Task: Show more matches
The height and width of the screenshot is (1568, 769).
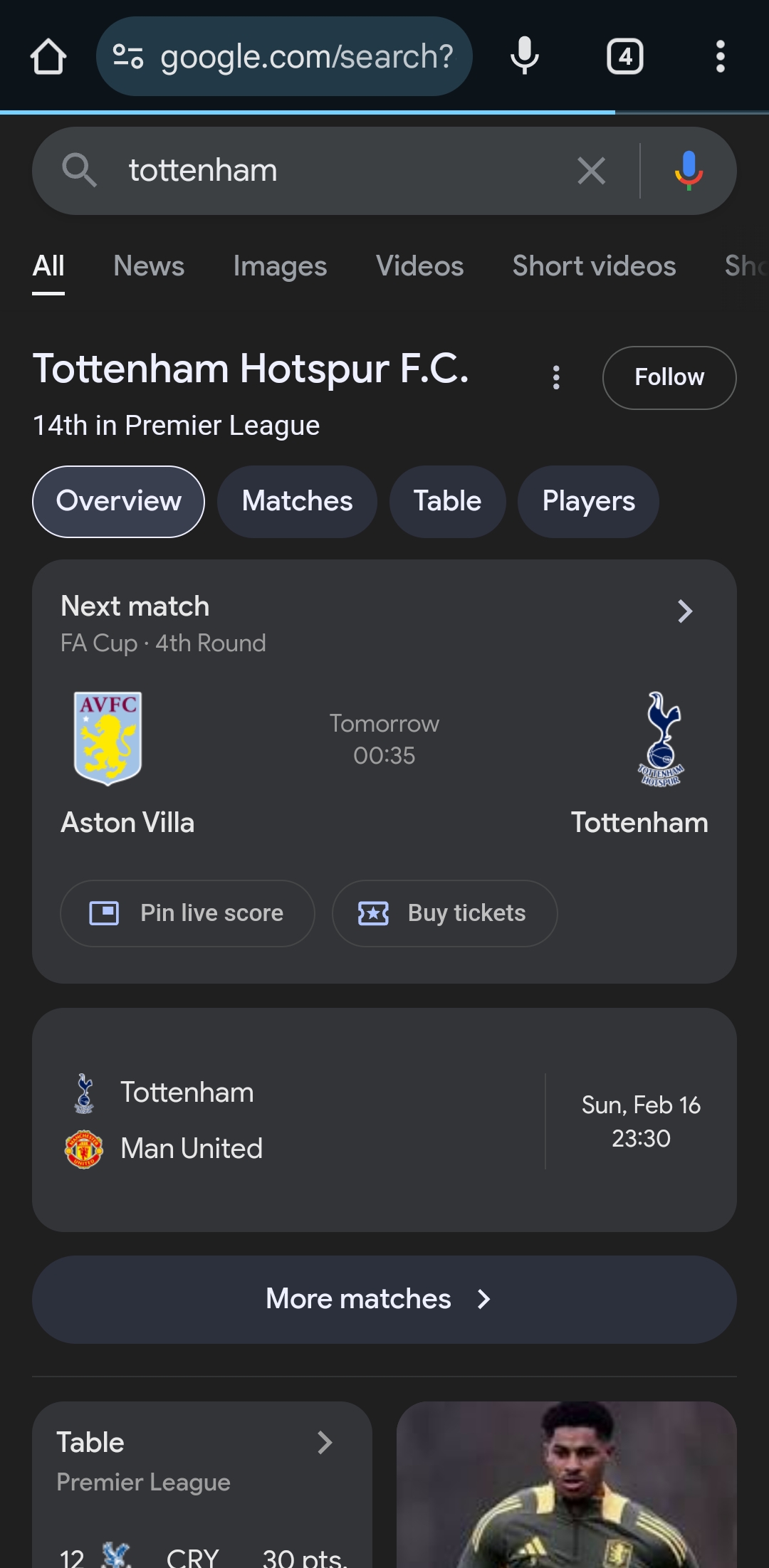Action: click(x=384, y=1300)
